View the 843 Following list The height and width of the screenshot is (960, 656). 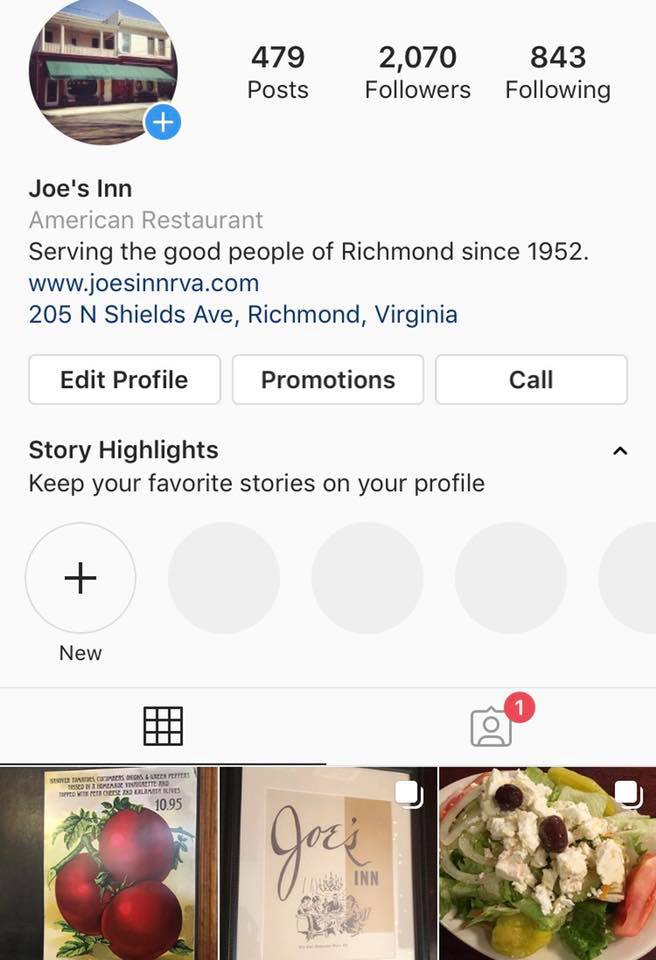557,72
